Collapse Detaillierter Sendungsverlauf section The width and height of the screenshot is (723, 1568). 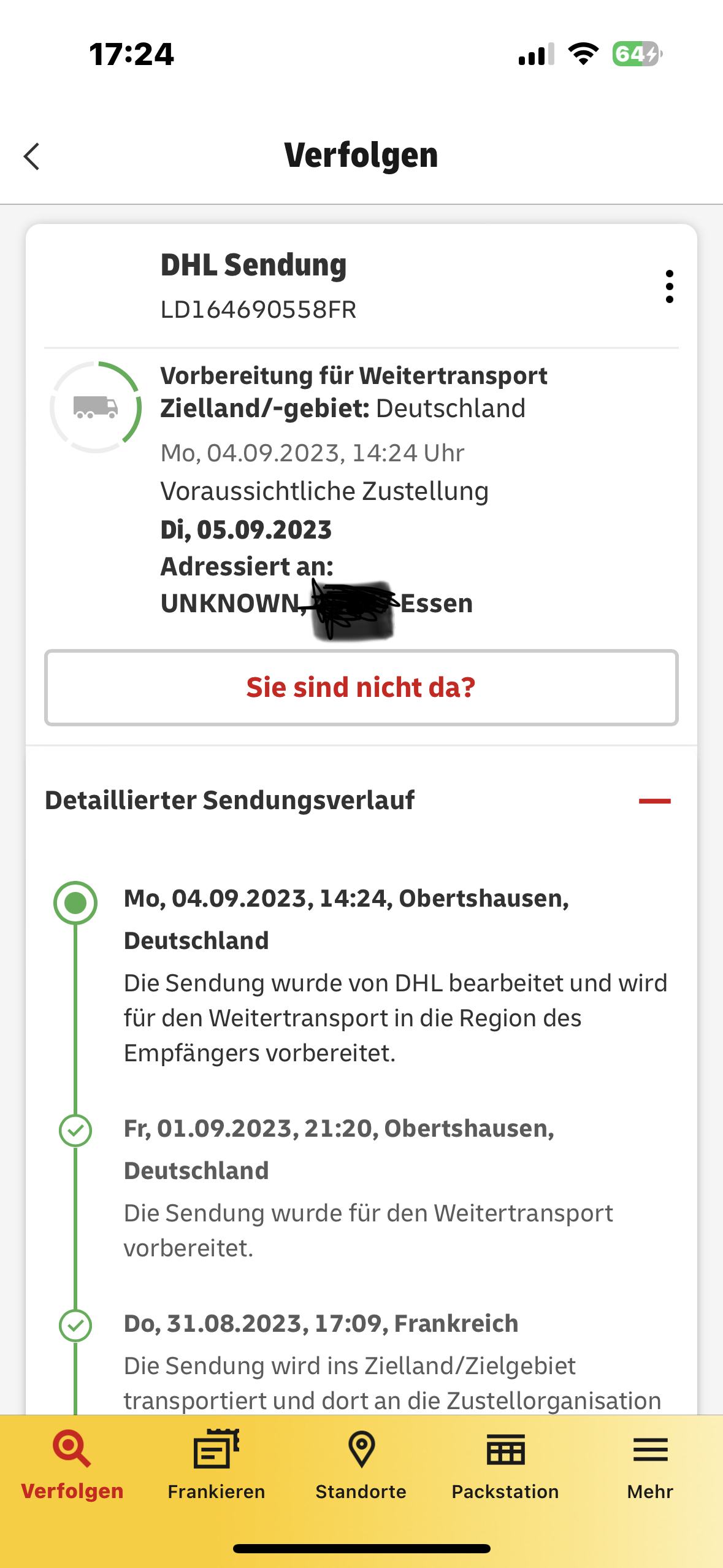coord(654,801)
